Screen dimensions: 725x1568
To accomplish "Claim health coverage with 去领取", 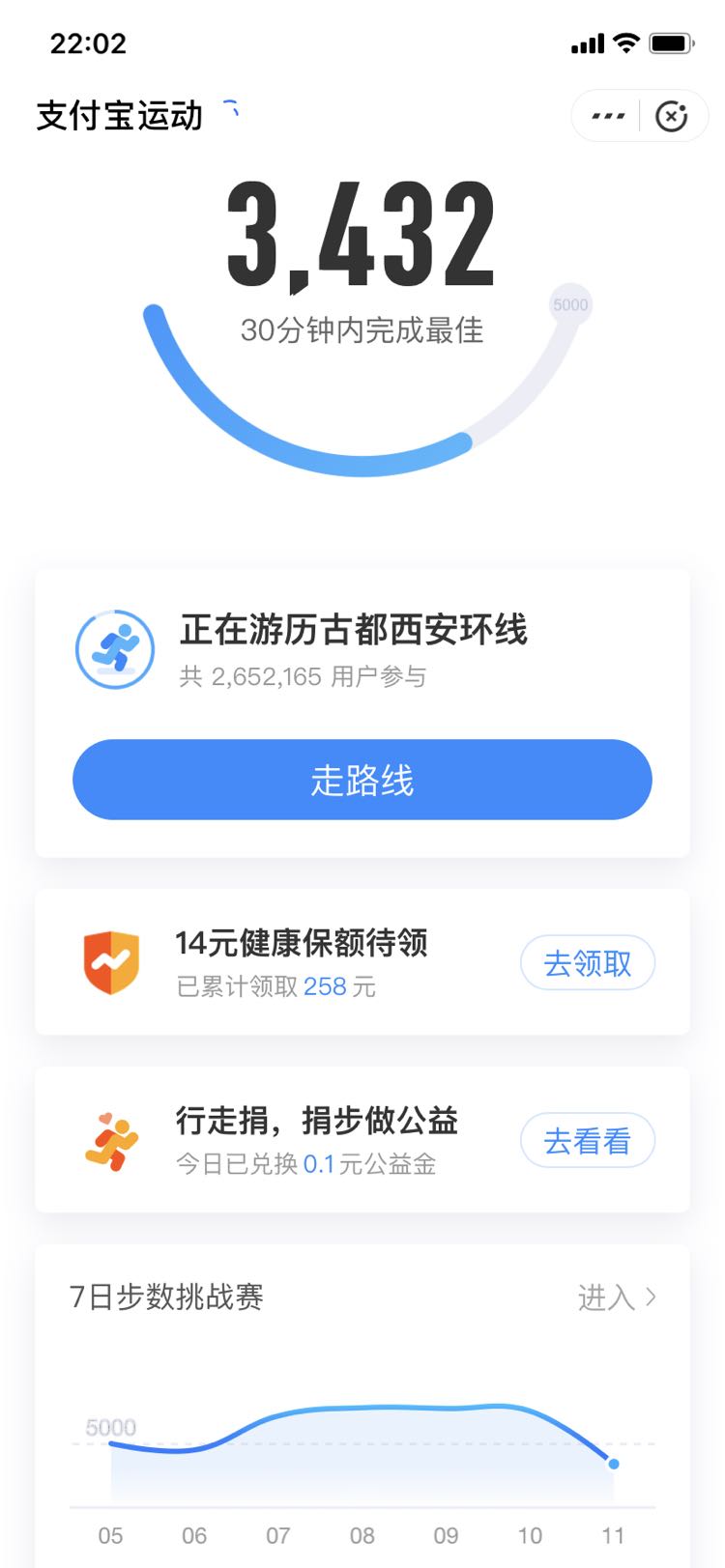I will click(588, 963).
